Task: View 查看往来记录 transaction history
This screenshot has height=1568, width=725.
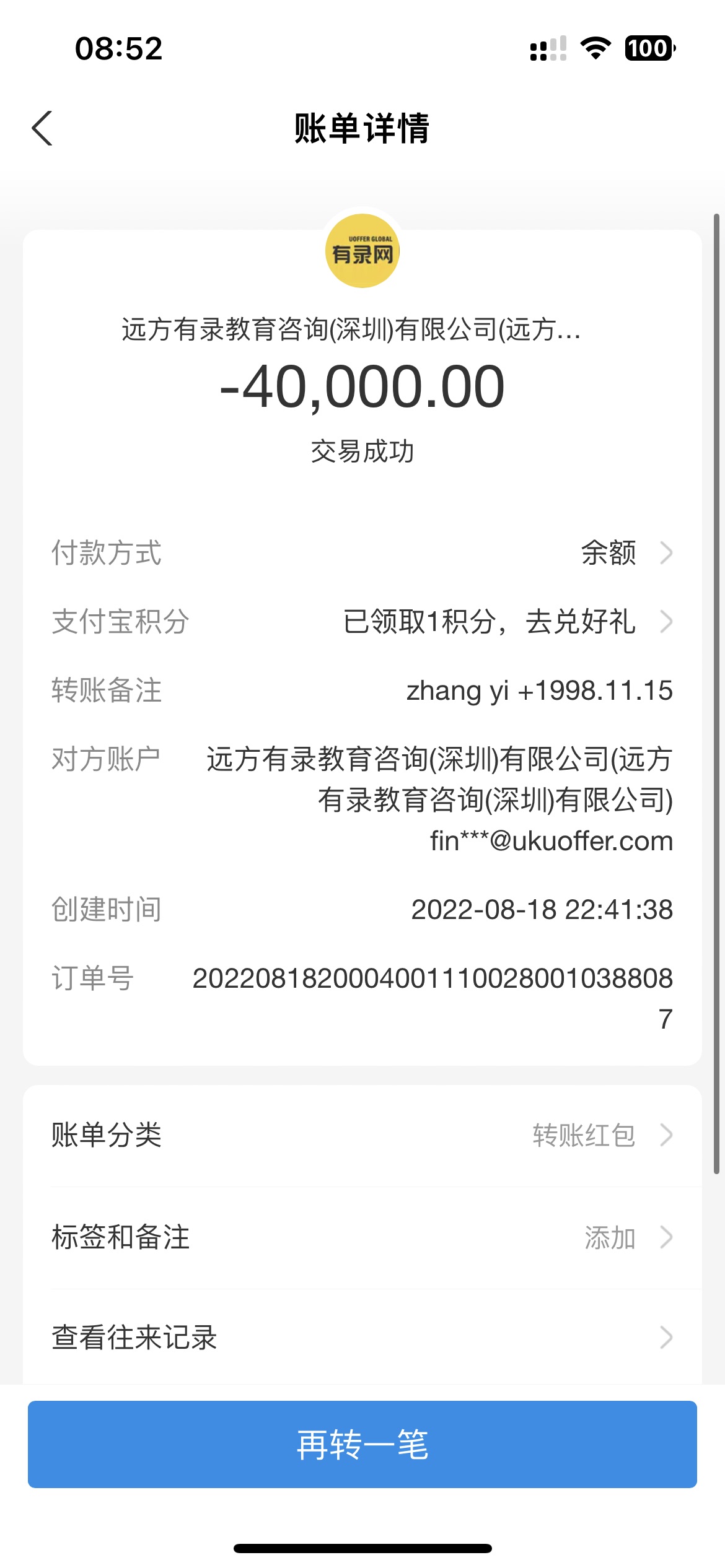Action: pos(362,1338)
